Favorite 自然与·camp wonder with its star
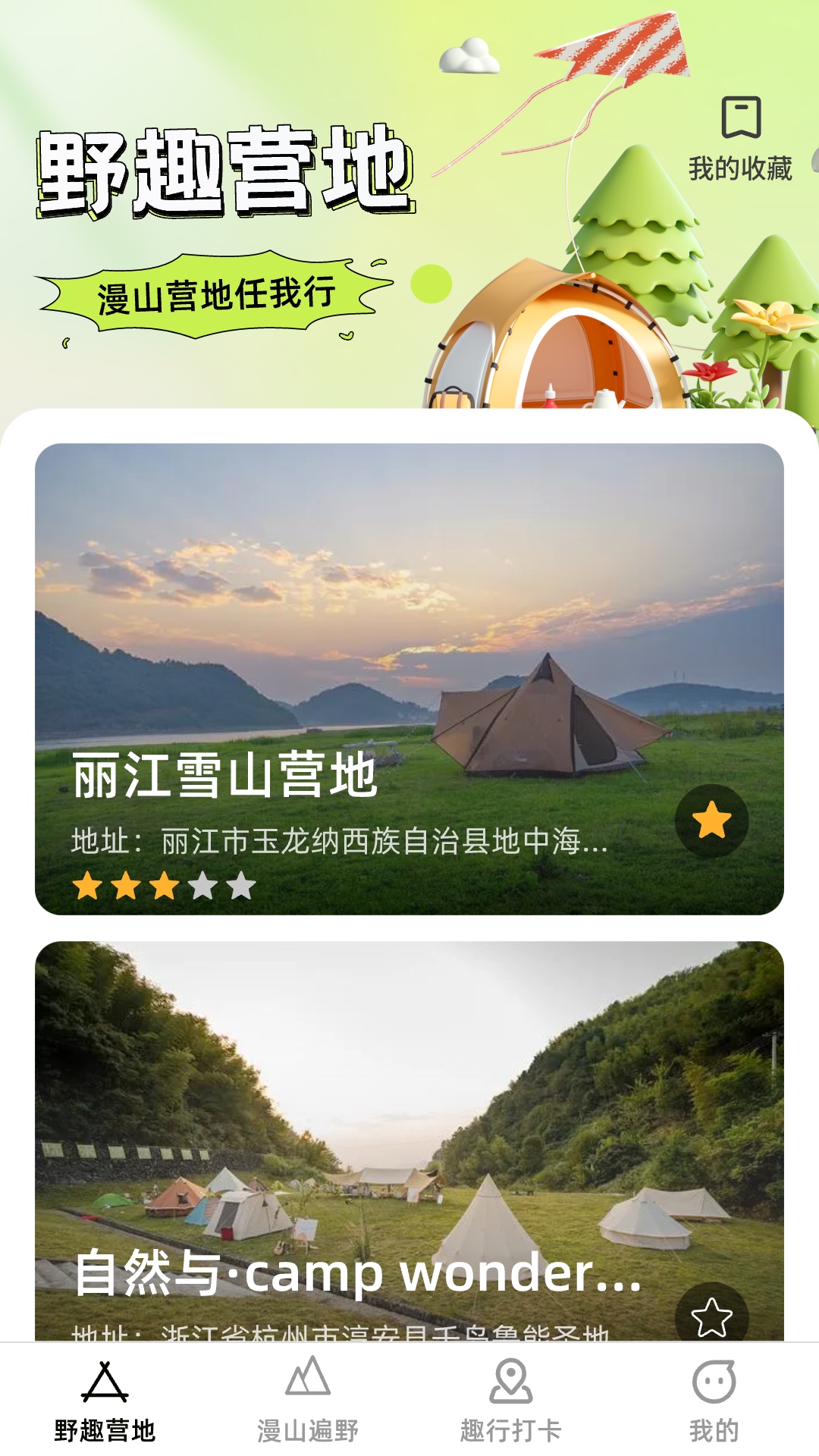819x1456 pixels. tap(711, 1317)
